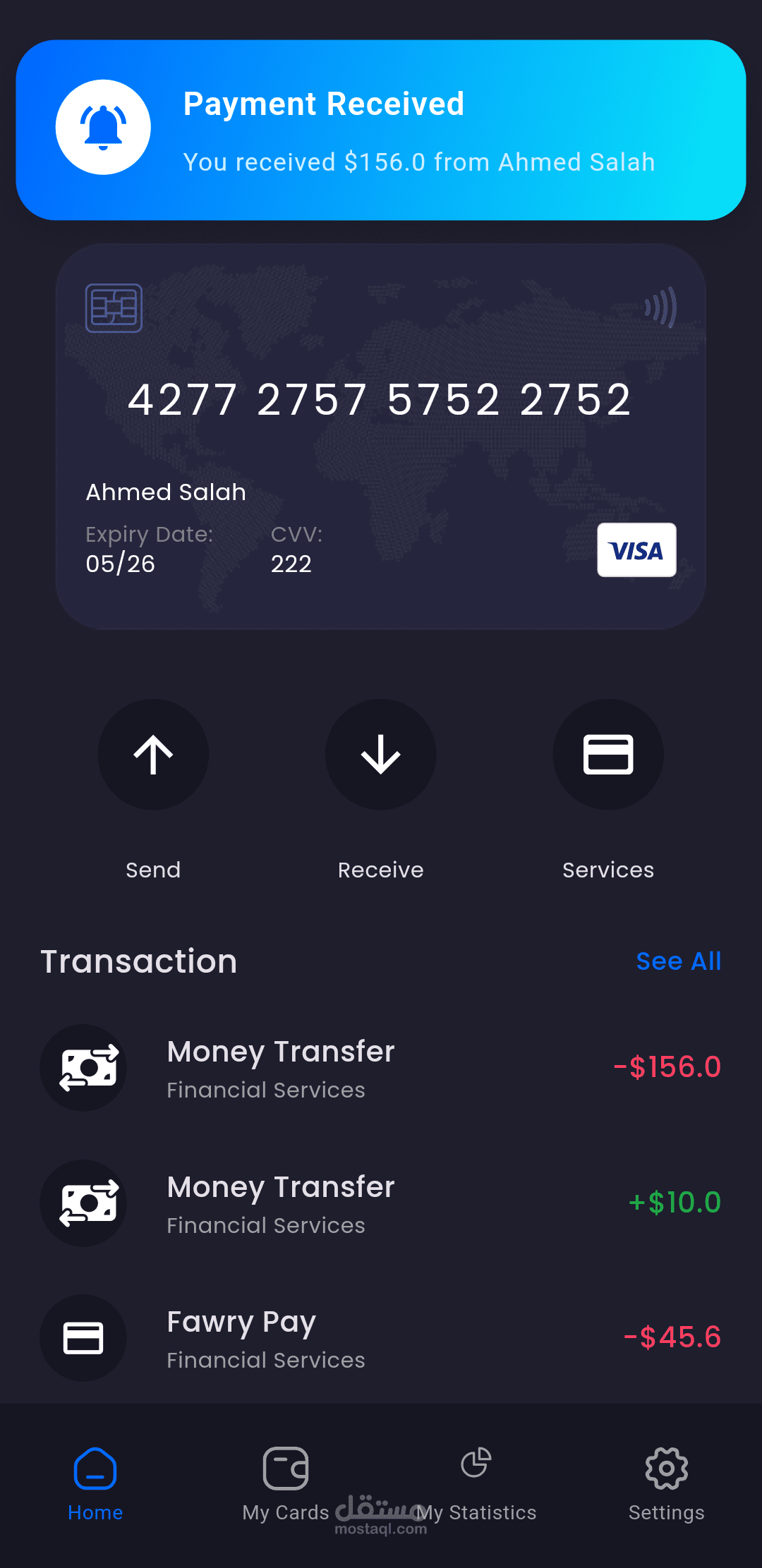The image size is (762, 1568).
Task: Go to the My Statistics tab
Action: pyautogui.click(x=476, y=1483)
